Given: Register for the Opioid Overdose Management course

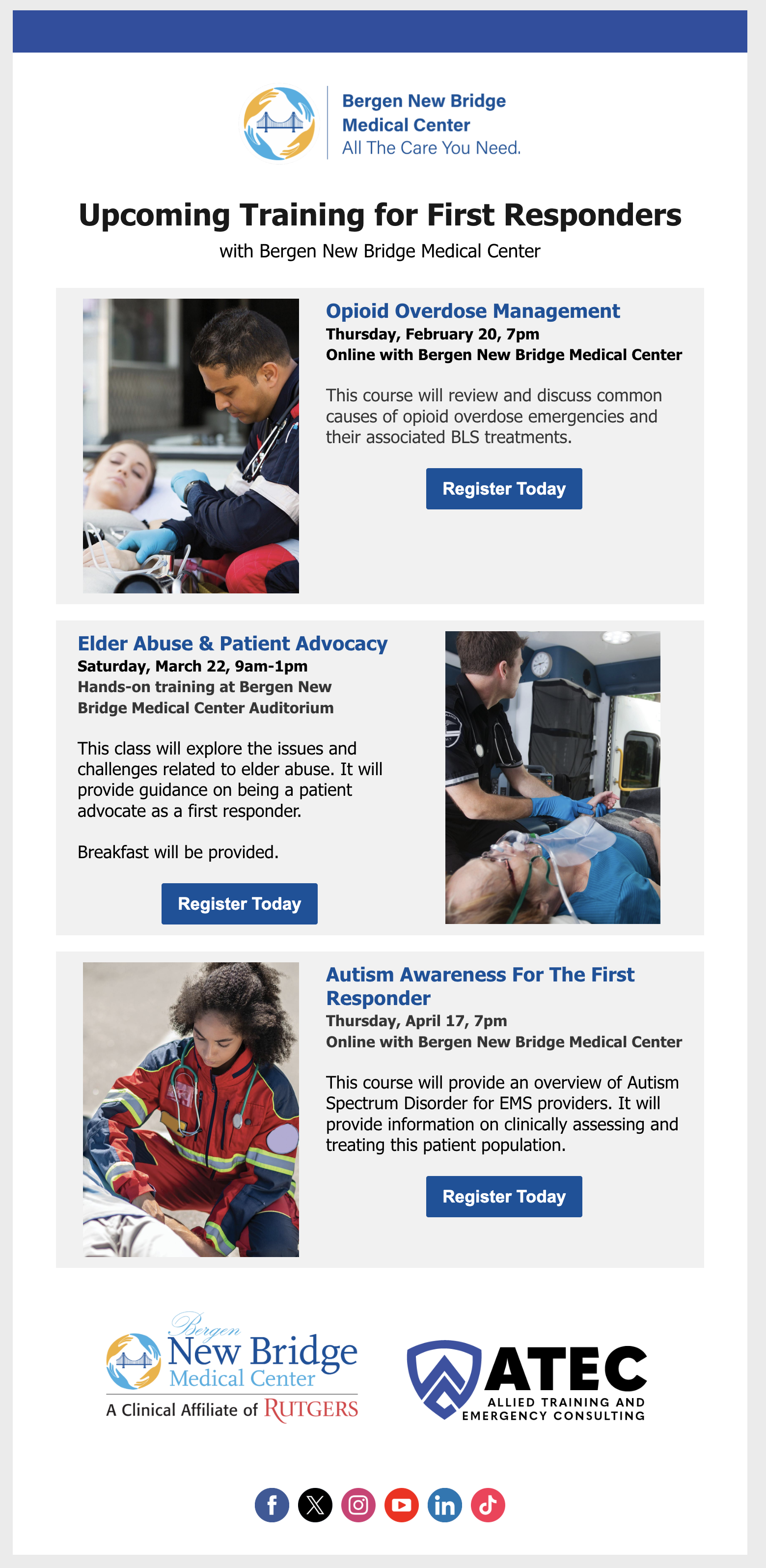Looking at the screenshot, I should point(504,489).
